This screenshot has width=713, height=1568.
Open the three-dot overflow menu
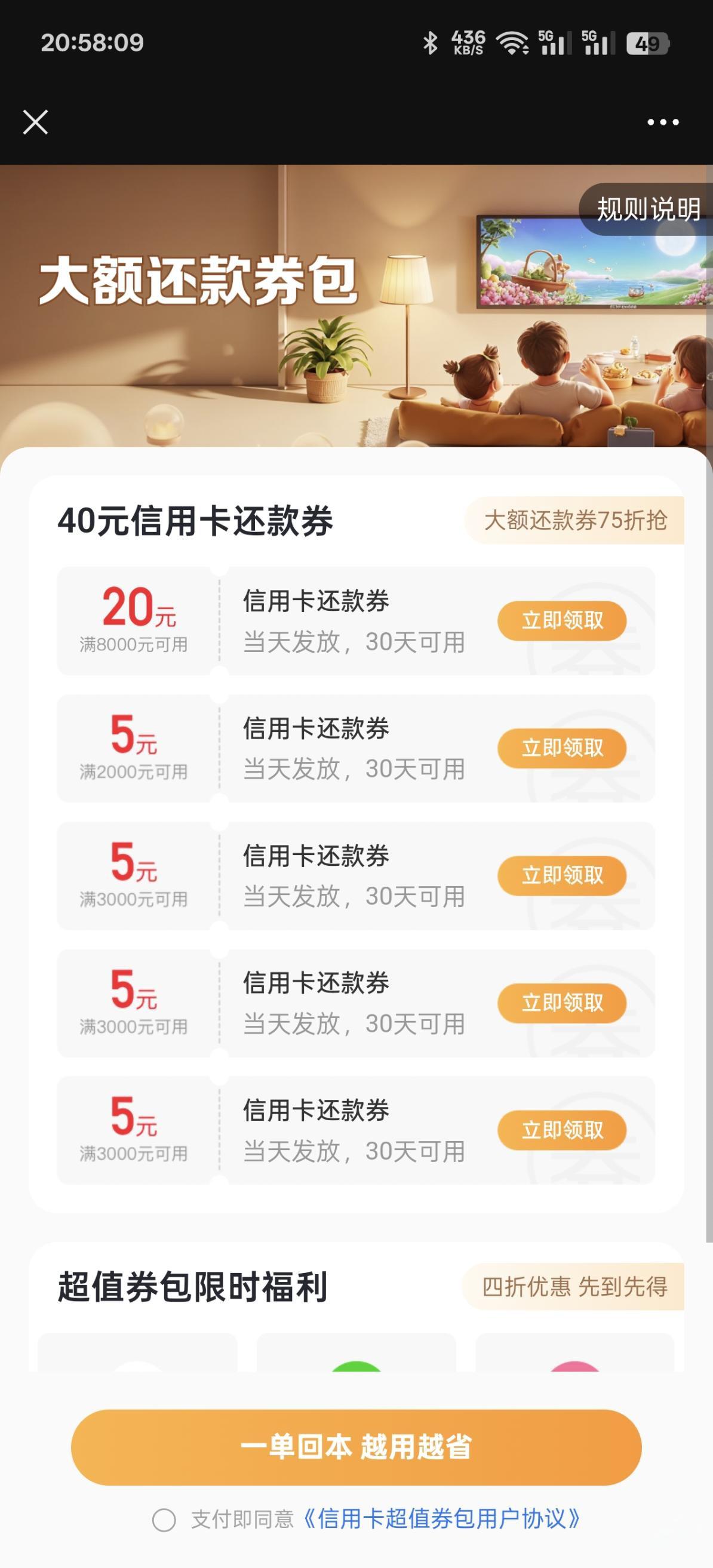[x=662, y=122]
